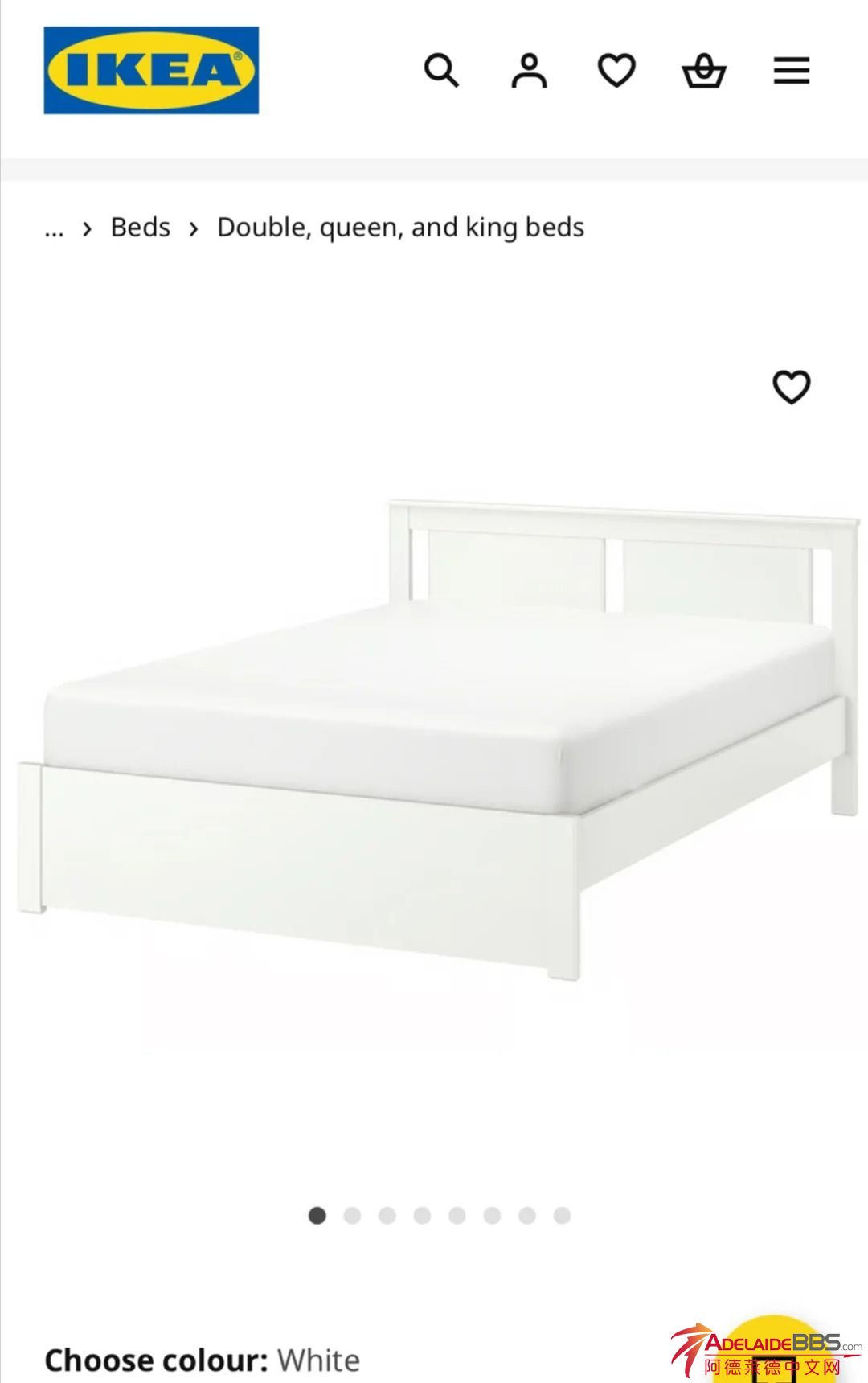Save this bed to favourites

pos(792,387)
